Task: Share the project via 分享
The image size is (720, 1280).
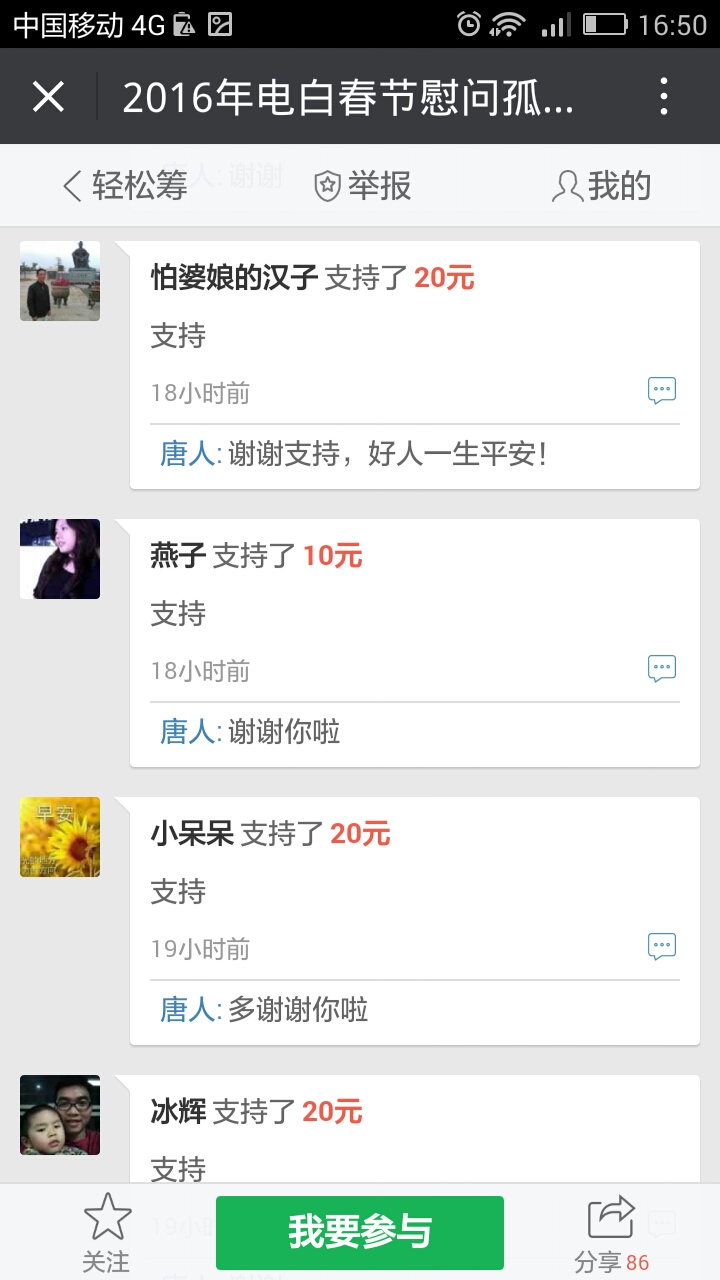Action: tap(611, 1232)
